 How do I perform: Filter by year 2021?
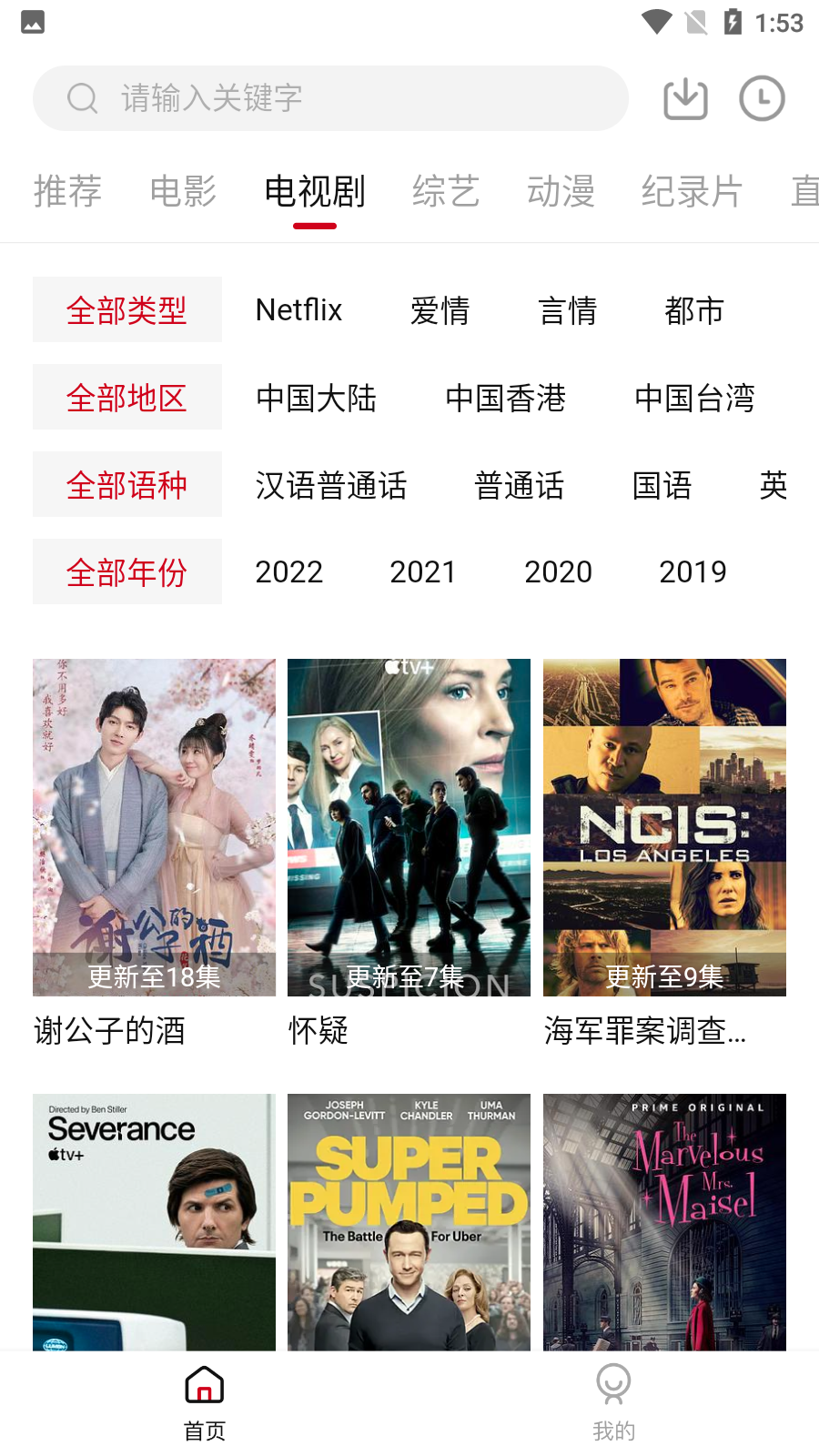pos(423,571)
